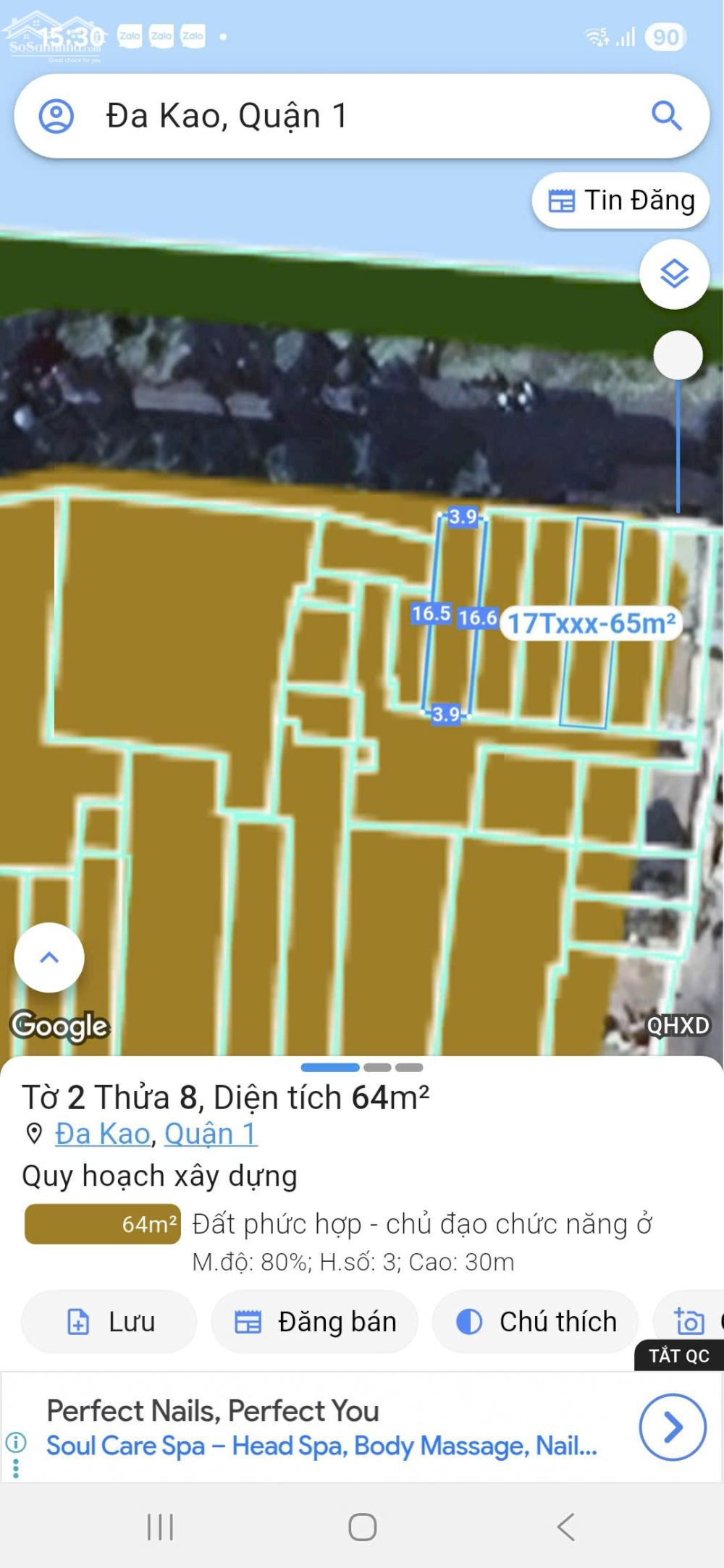The width and height of the screenshot is (724, 1568).
Task: Open the Quận 1 district link
Action: pos(212,1133)
